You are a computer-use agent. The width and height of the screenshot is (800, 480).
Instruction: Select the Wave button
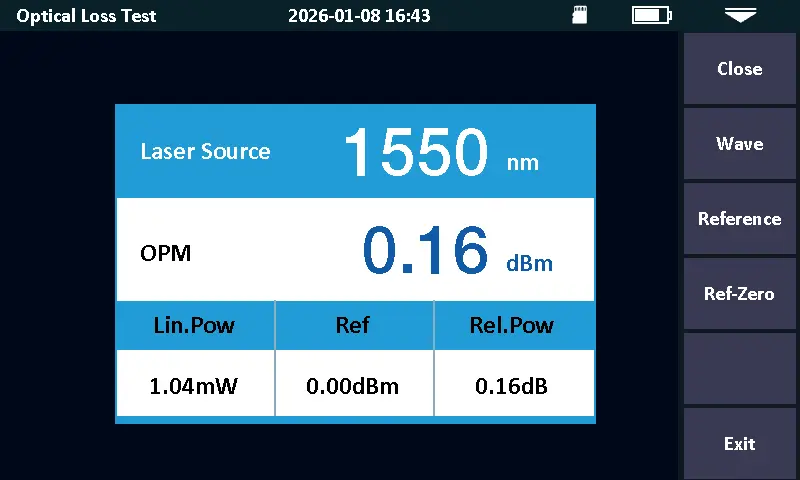click(x=740, y=144)
